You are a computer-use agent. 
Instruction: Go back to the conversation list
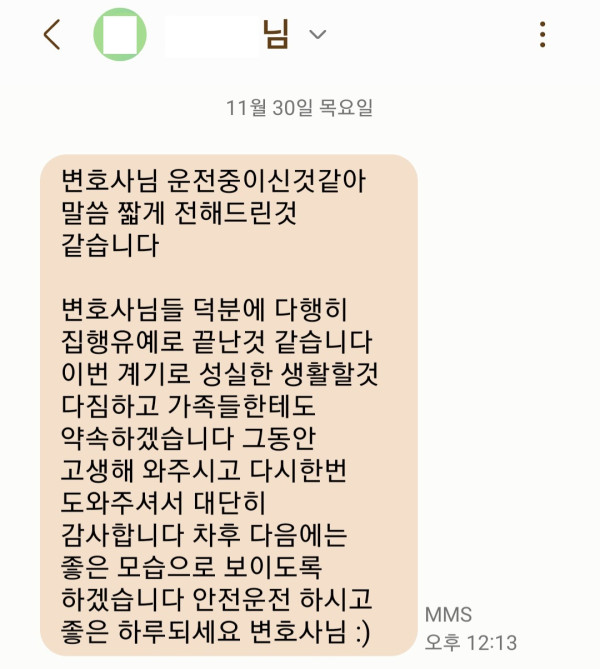52,35
